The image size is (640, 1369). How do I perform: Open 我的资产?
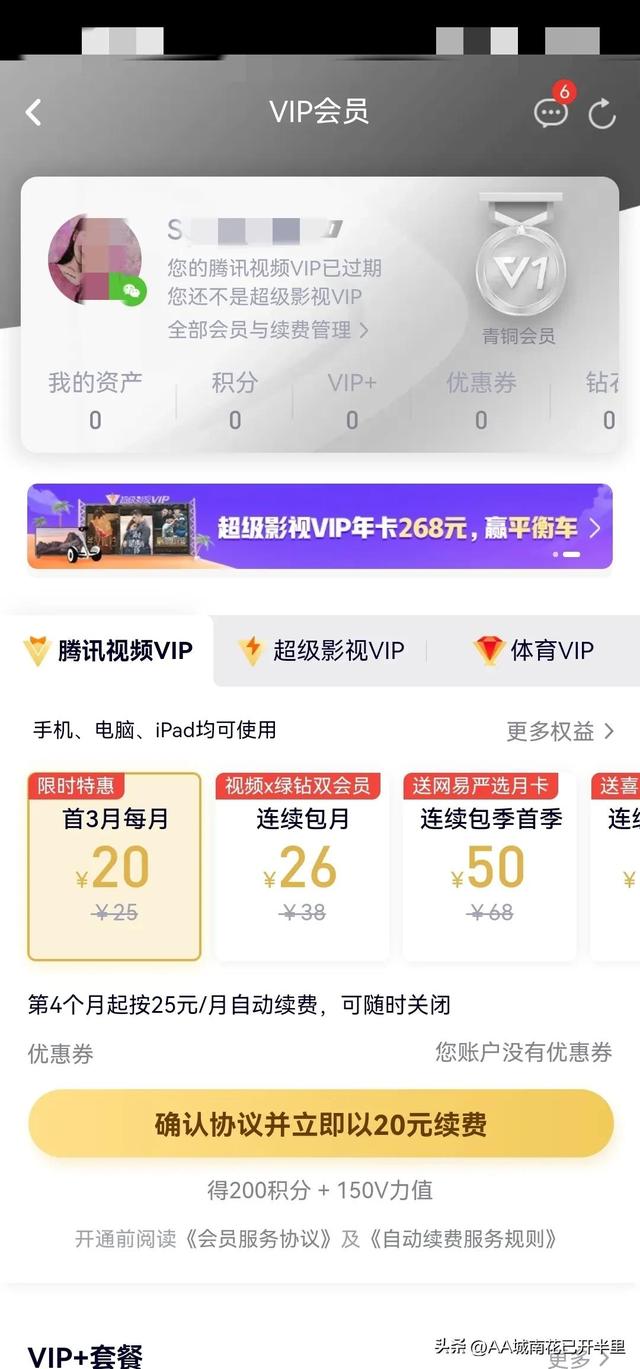pyautogui.click(x=95, y=400)
